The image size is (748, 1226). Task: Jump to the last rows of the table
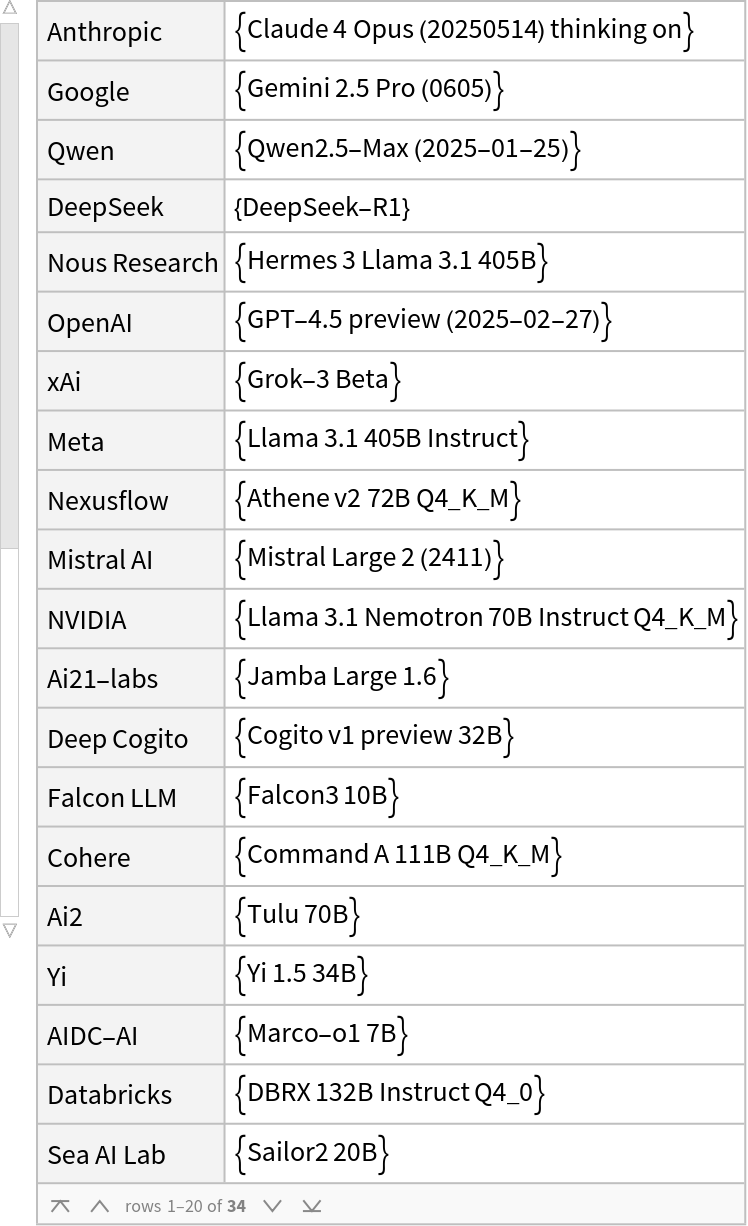(312, 1206)
